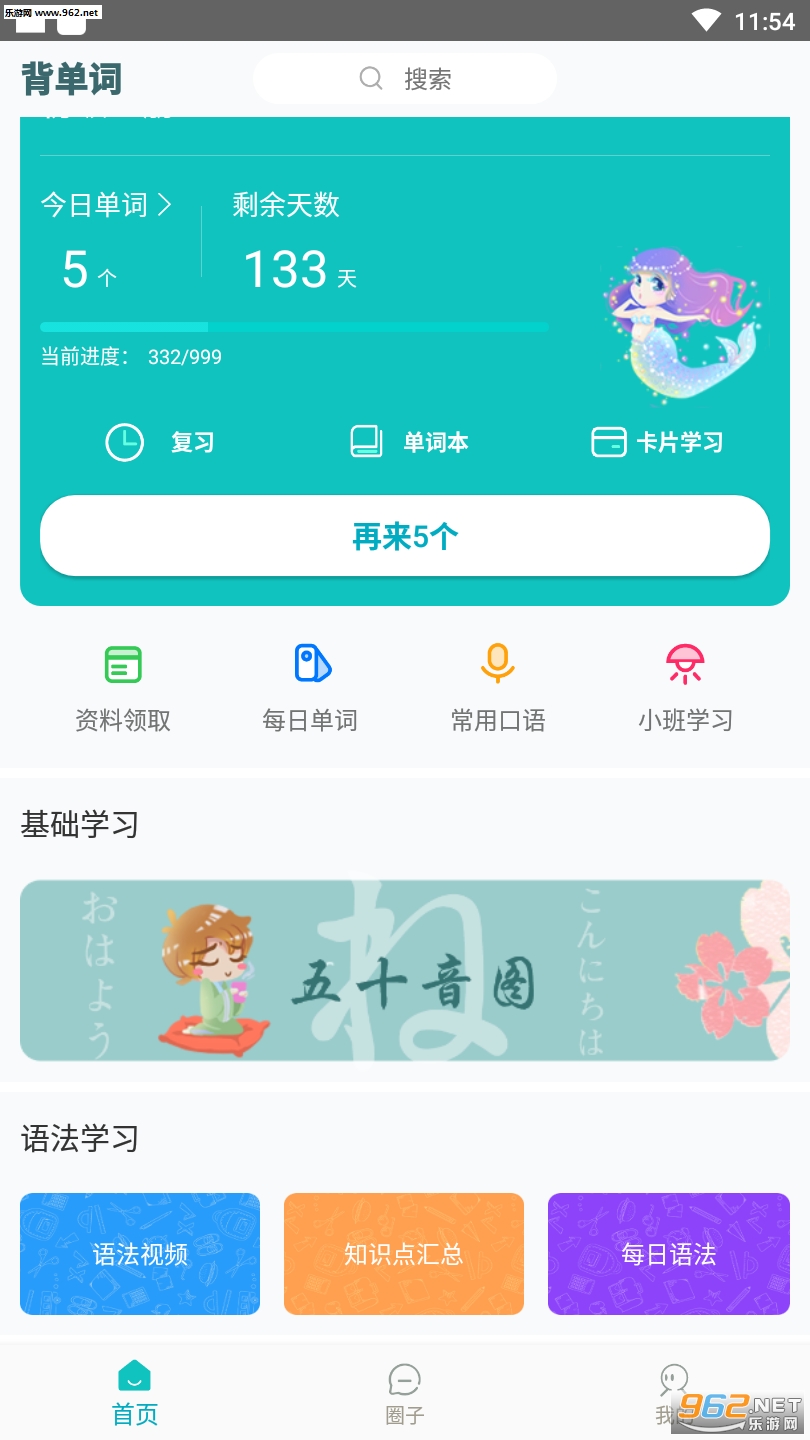The width and height of the screenshot is (810, 1440).
Task: Switch to the 圈子 tab
Action: (405, 1392)
